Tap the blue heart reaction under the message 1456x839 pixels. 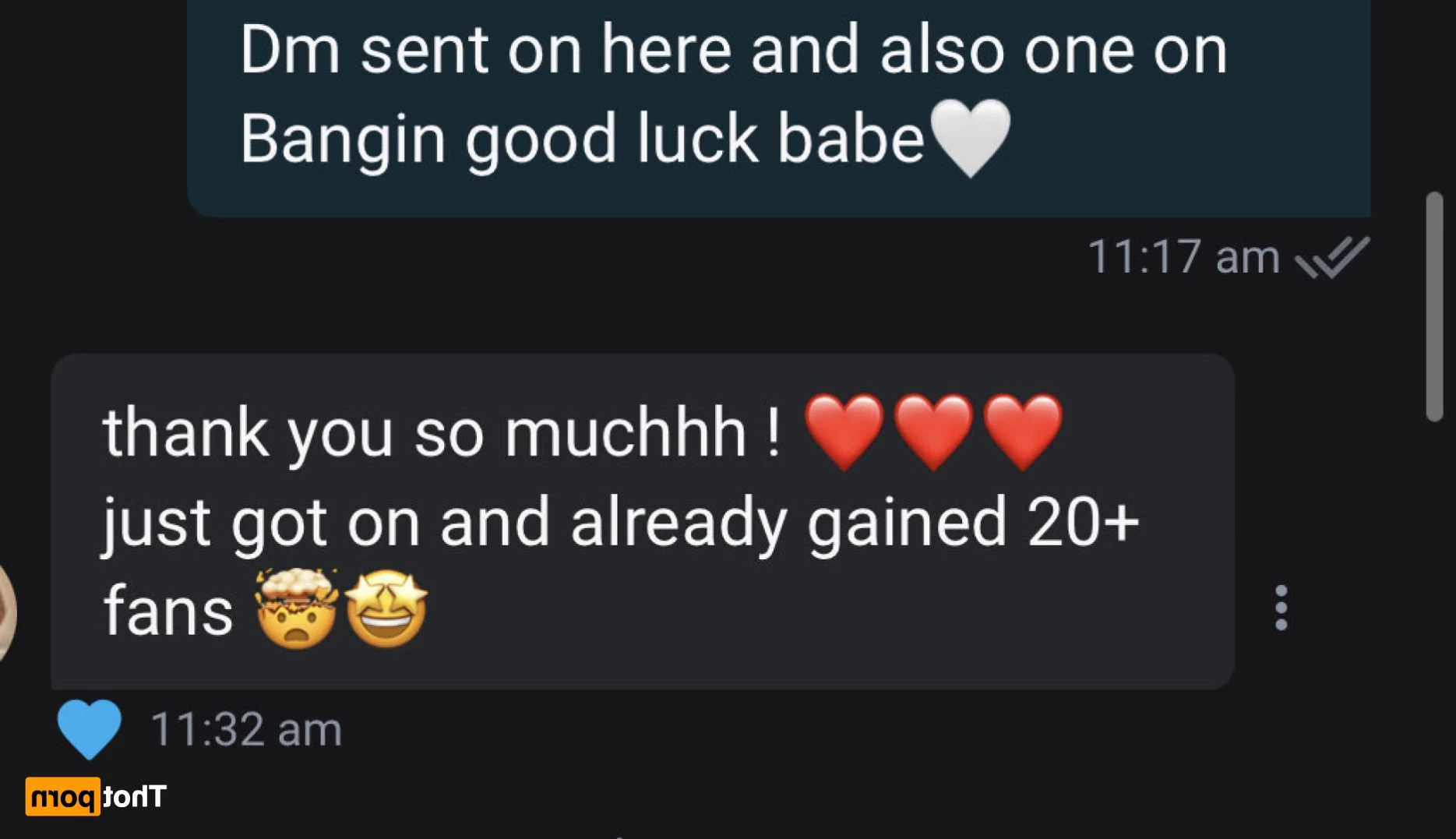coord(90,728)
